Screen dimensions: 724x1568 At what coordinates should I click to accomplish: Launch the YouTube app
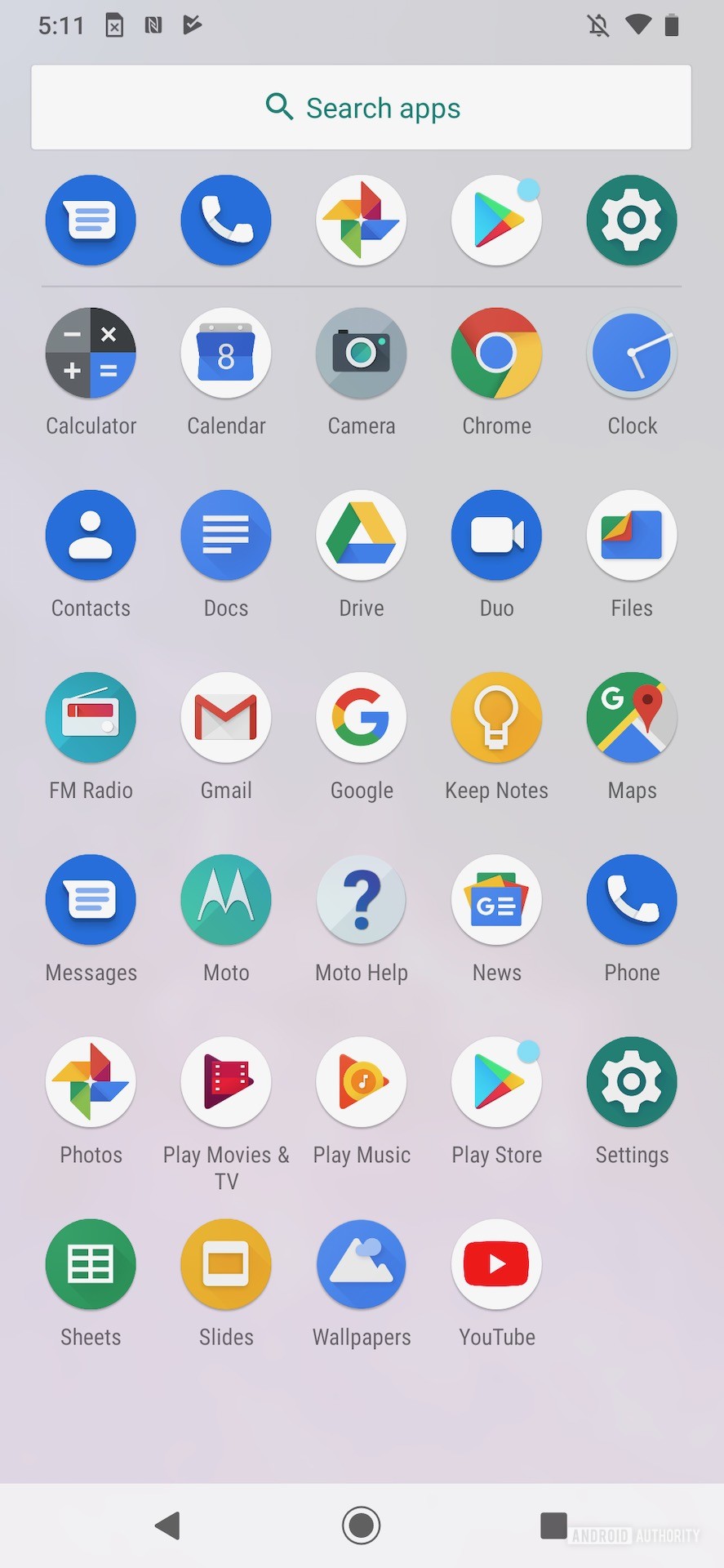[x=496, y=1263]
